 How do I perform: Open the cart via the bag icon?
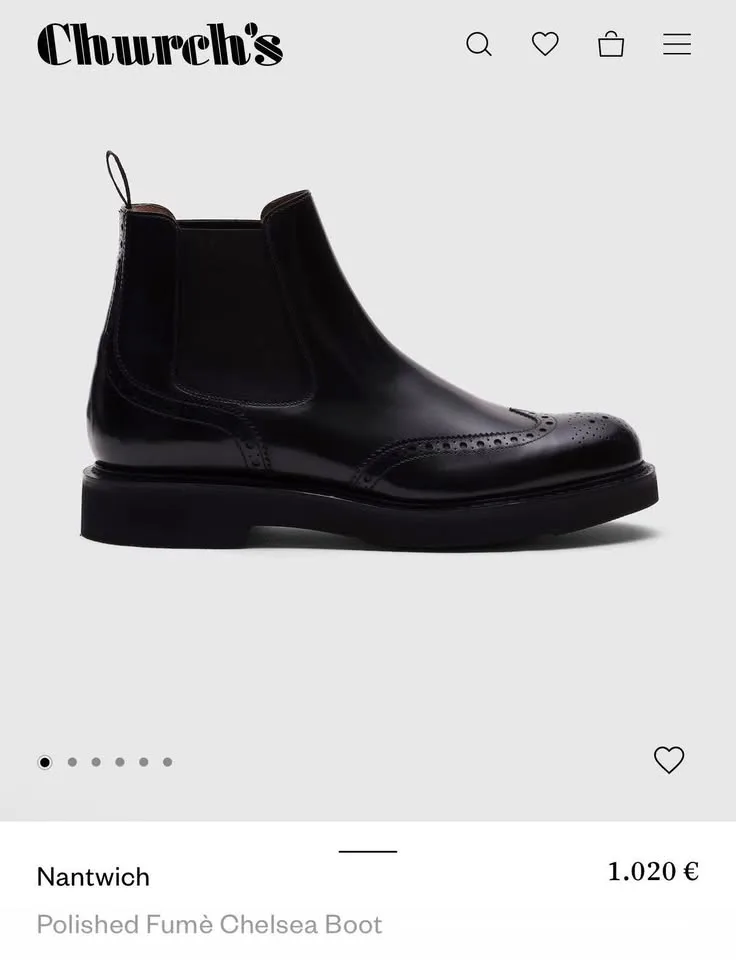612,44
